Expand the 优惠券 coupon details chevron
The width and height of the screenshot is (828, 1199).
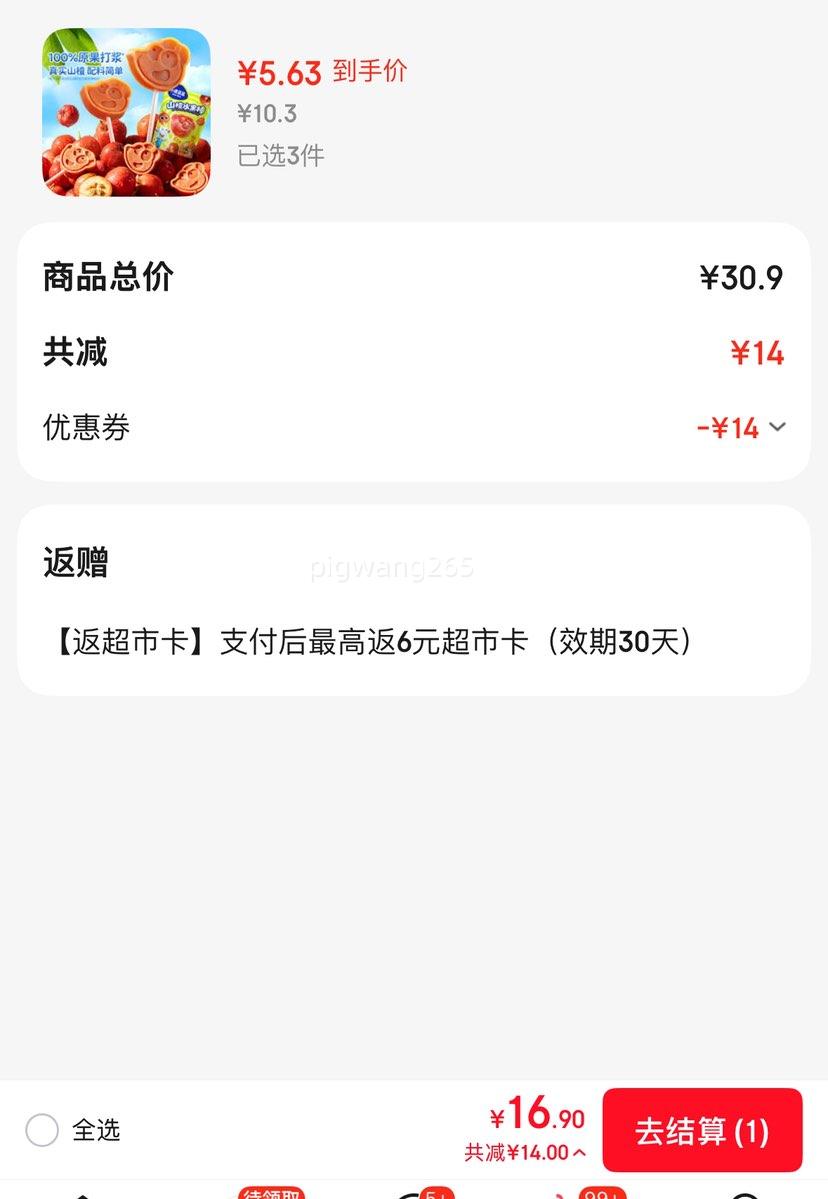(x=777, y=427)
